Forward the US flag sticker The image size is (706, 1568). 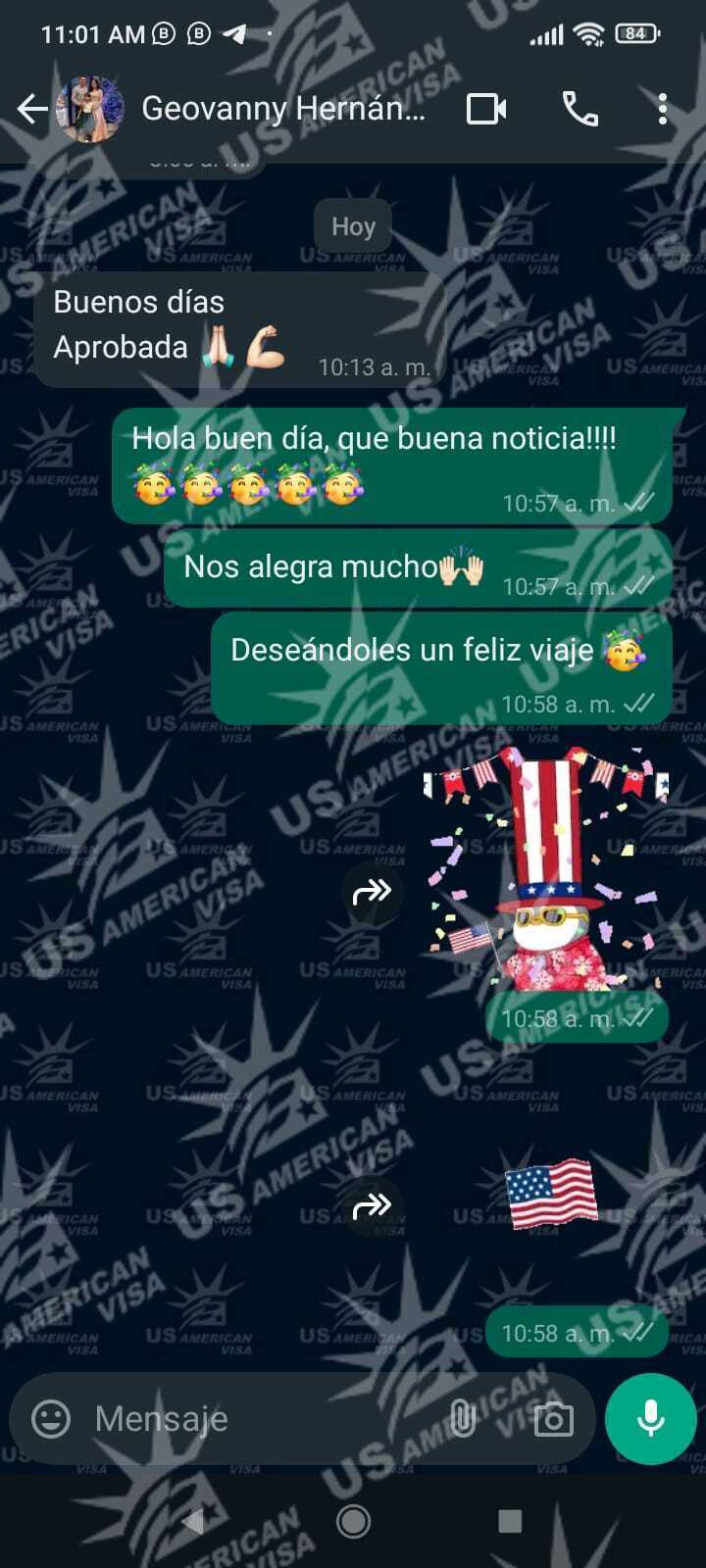(x=372, y=1205)
